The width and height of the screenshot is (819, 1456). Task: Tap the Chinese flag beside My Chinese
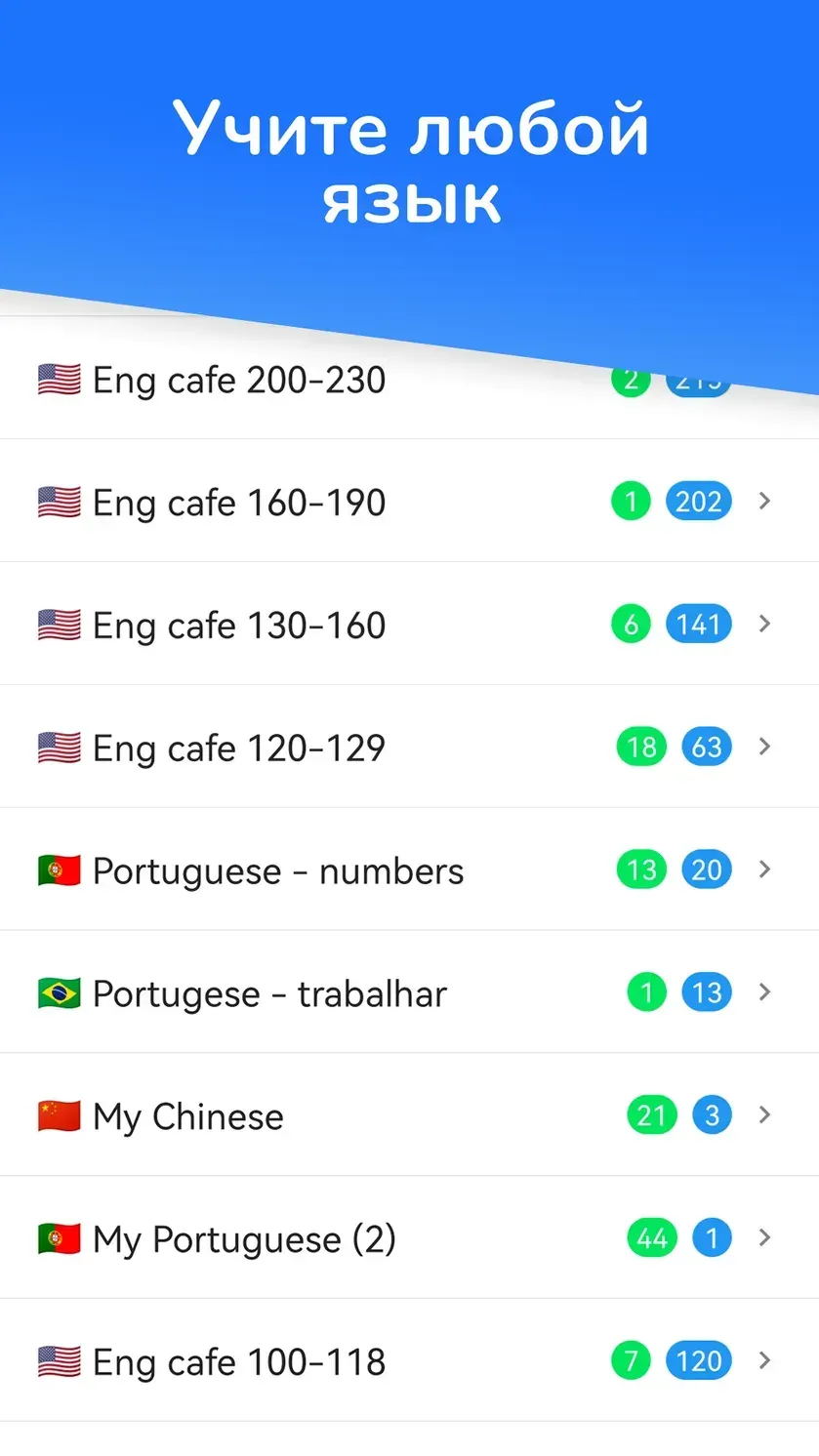[58, 1115]
